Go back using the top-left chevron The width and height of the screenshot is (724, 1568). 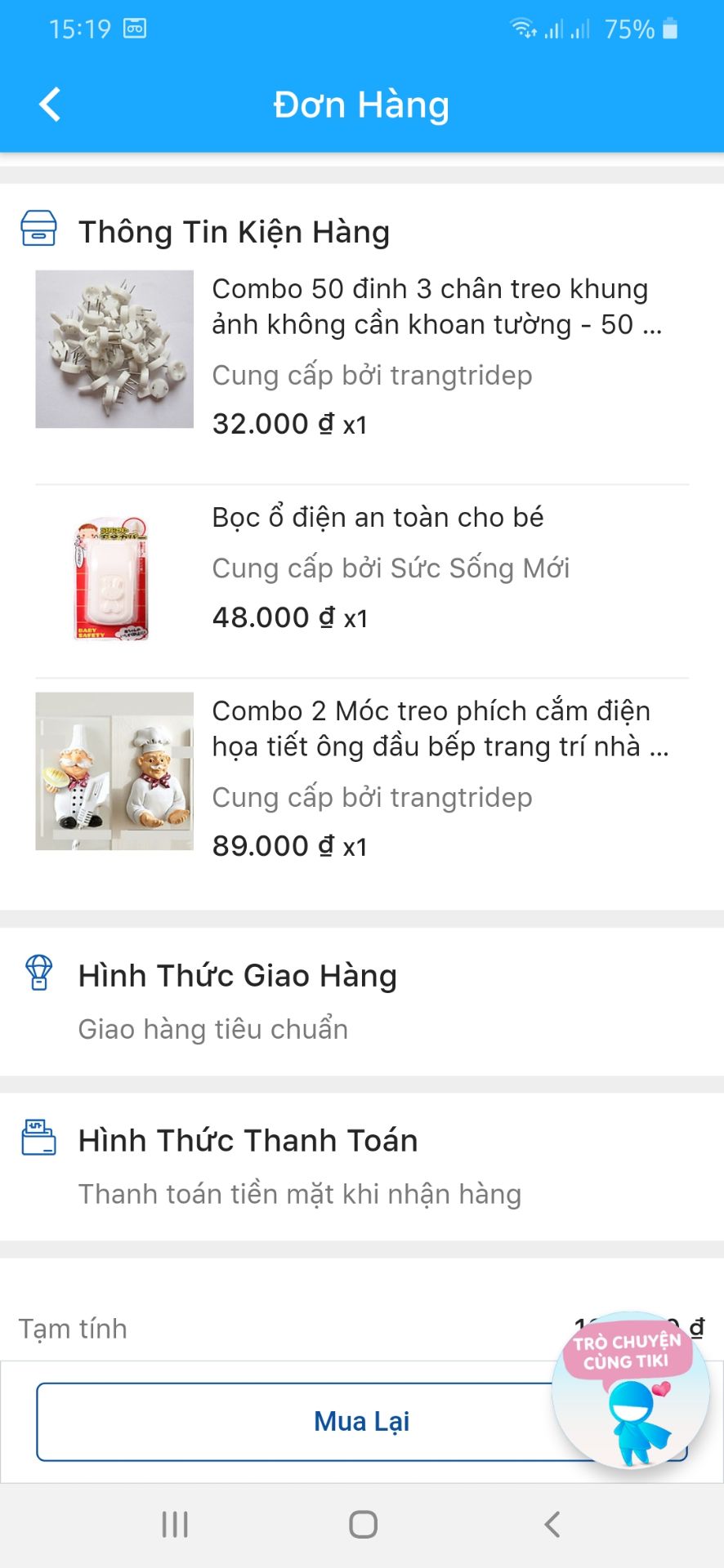(x=47, y=104)
